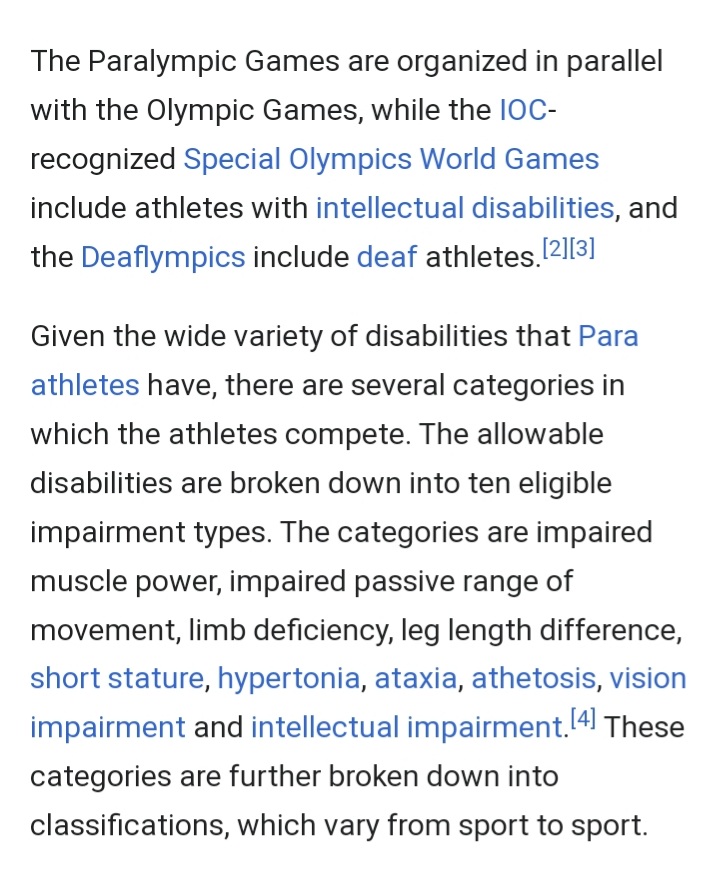Open the Para athletes link

pyautogui.click(x=608, y=336)
